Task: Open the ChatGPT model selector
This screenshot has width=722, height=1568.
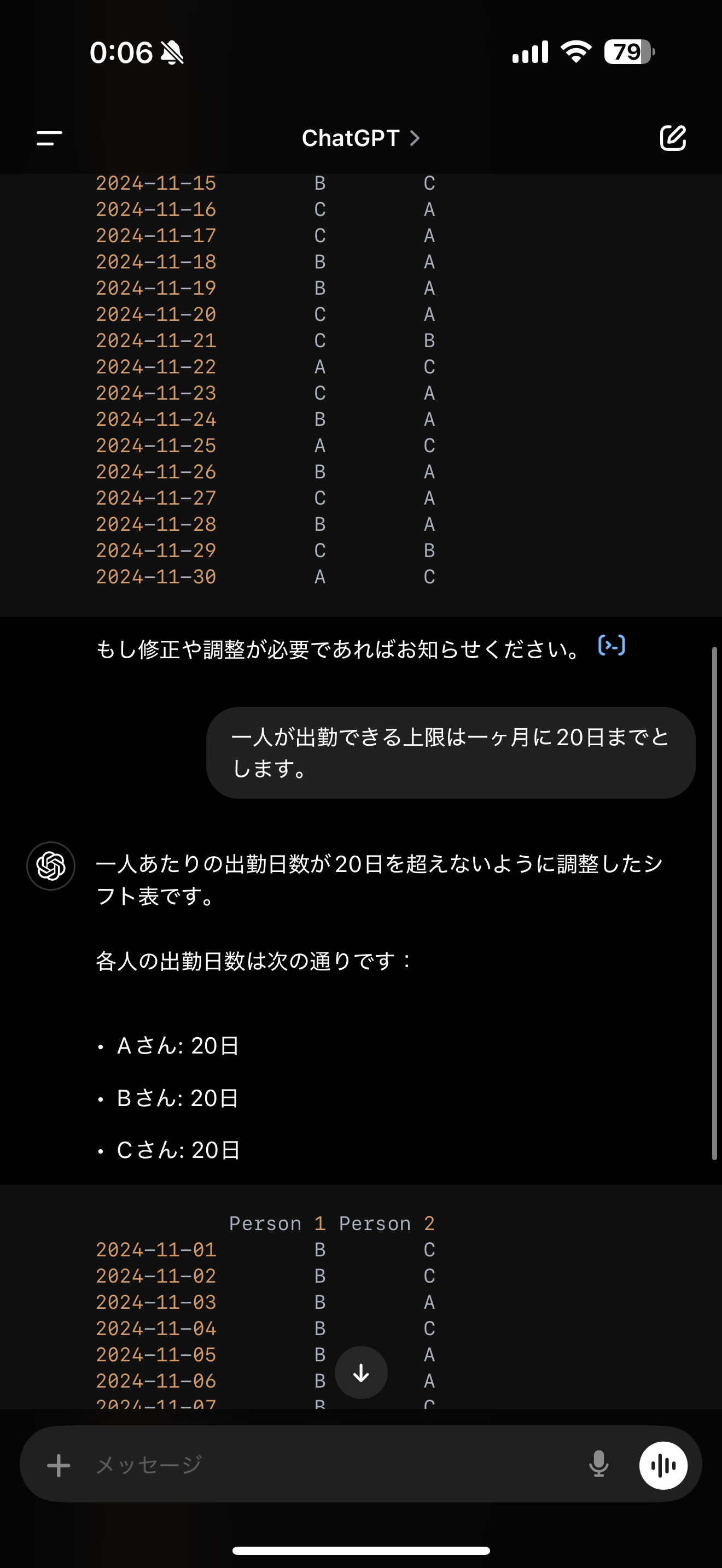Action: point(360,138)
